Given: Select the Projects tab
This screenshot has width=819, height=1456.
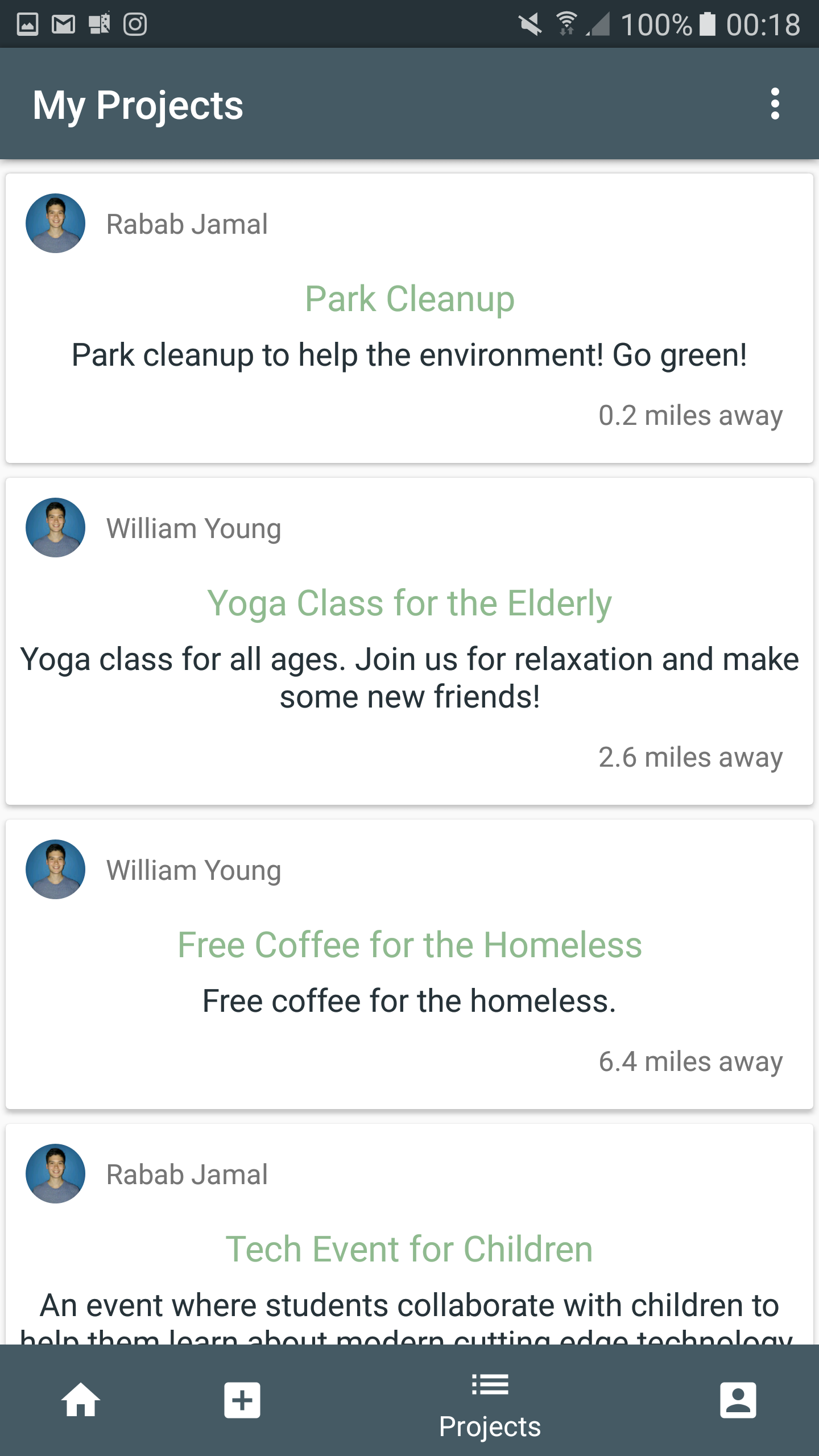Looking at the screenshot, I should tap(490, 1406).
